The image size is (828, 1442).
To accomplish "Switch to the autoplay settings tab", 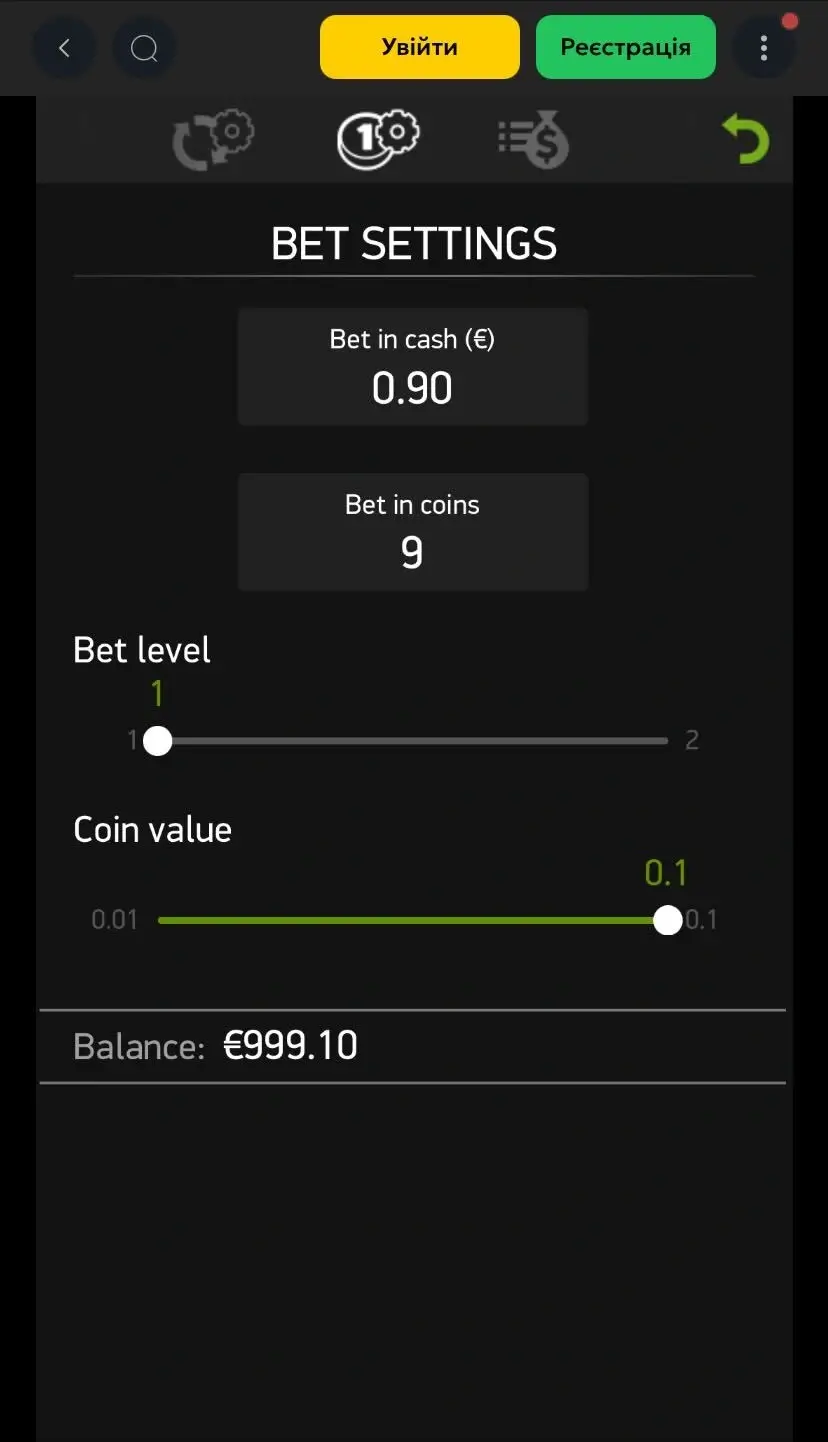I will tap(213, 140).
